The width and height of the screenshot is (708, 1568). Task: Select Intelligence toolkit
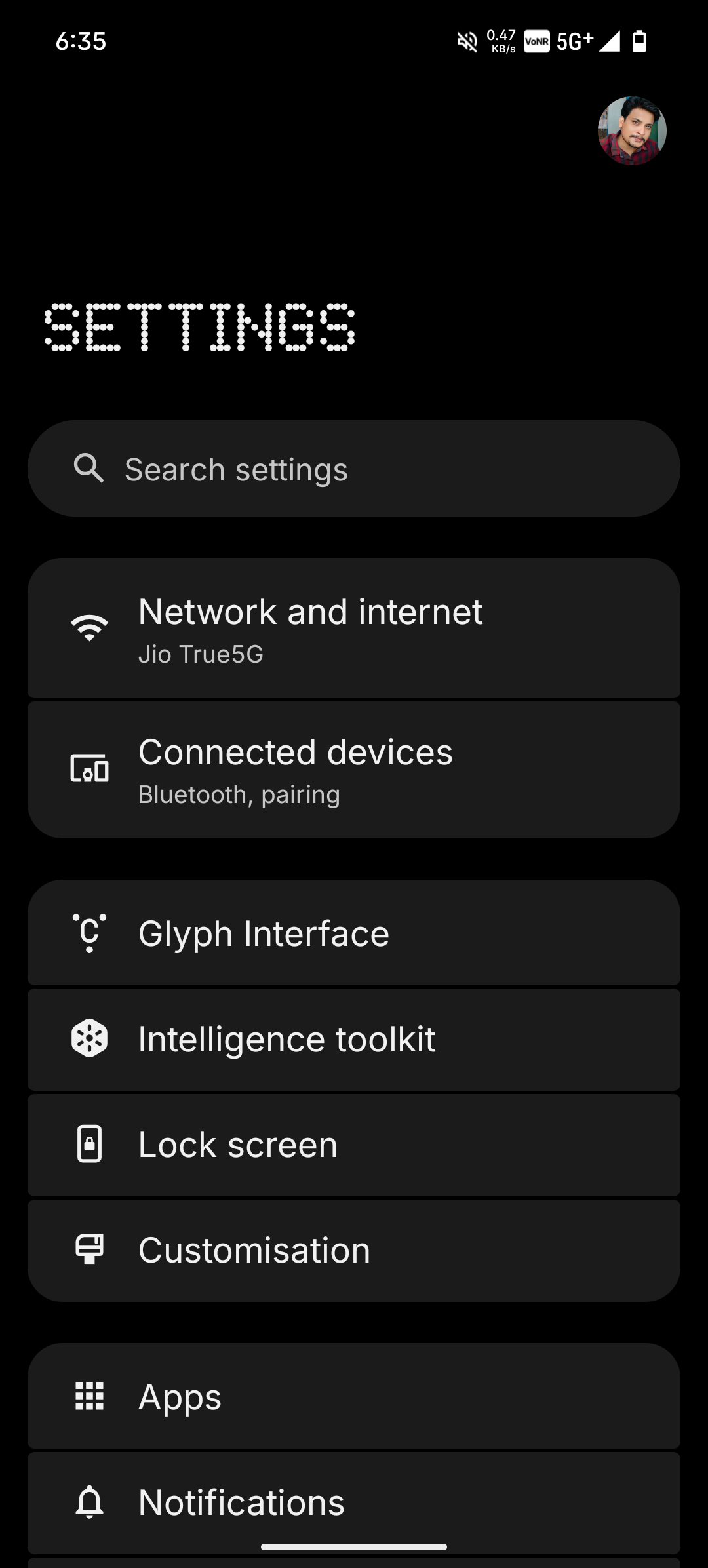click(354, 1039)
